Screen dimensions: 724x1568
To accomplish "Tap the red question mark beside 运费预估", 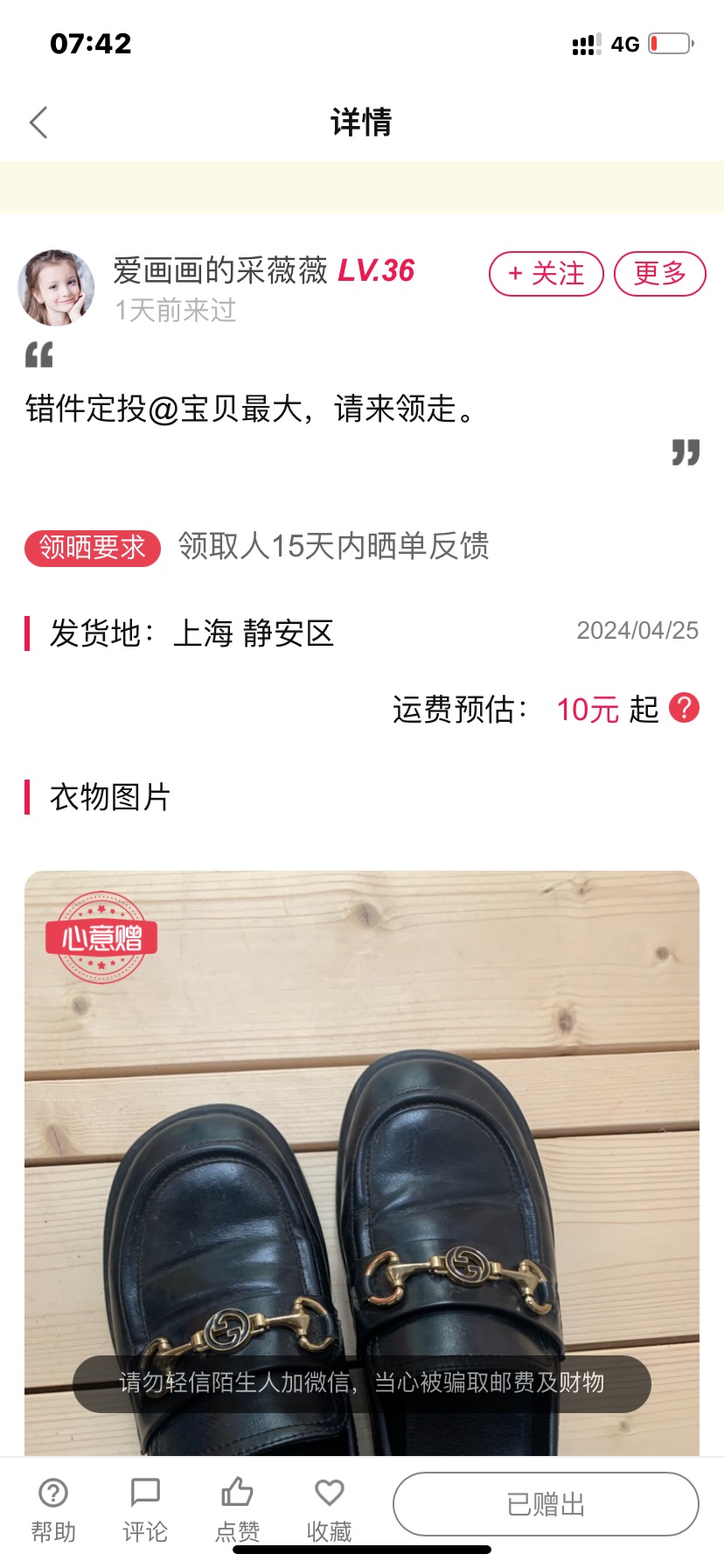I will [x=684, y=708].
